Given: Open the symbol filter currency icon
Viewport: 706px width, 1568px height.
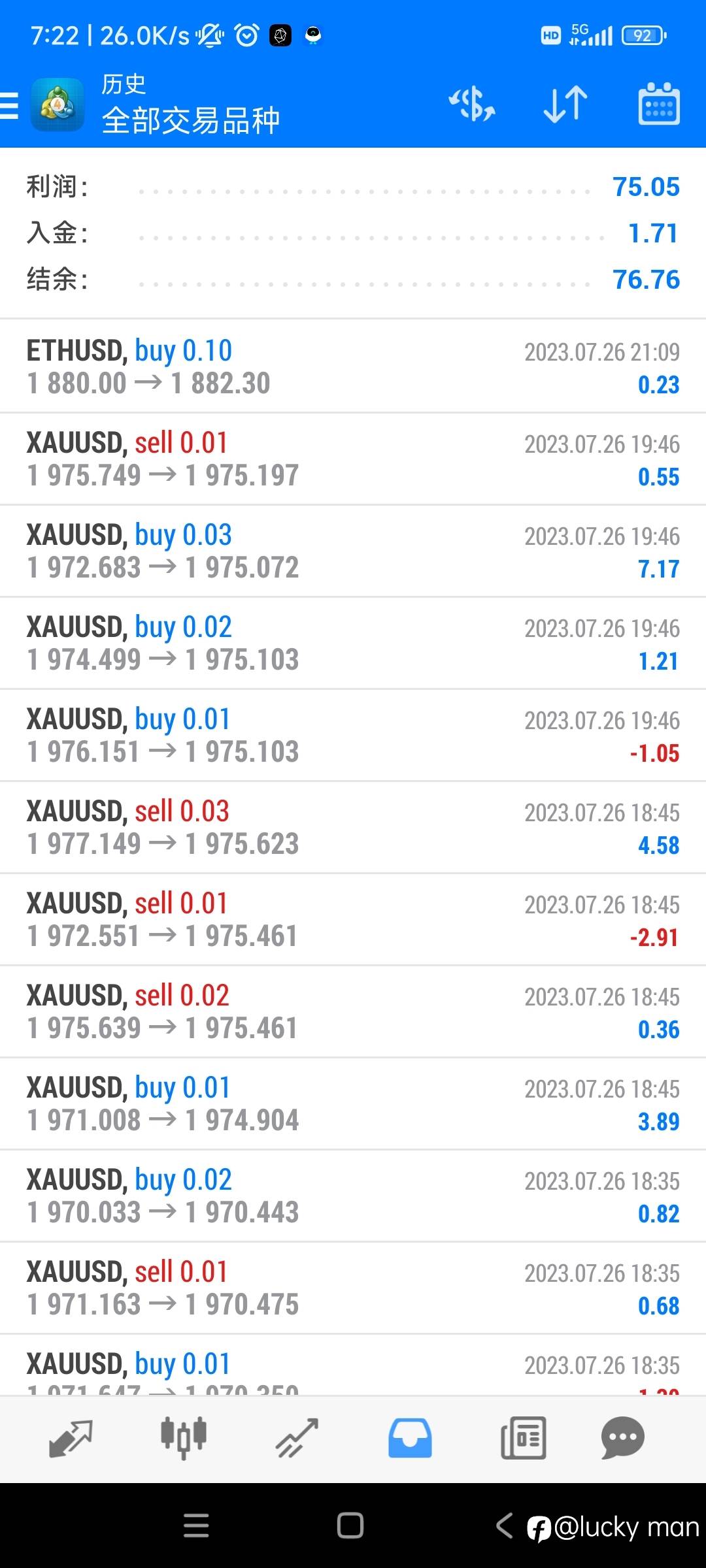Looking at the screenshot, I should [x=472, y=105].
